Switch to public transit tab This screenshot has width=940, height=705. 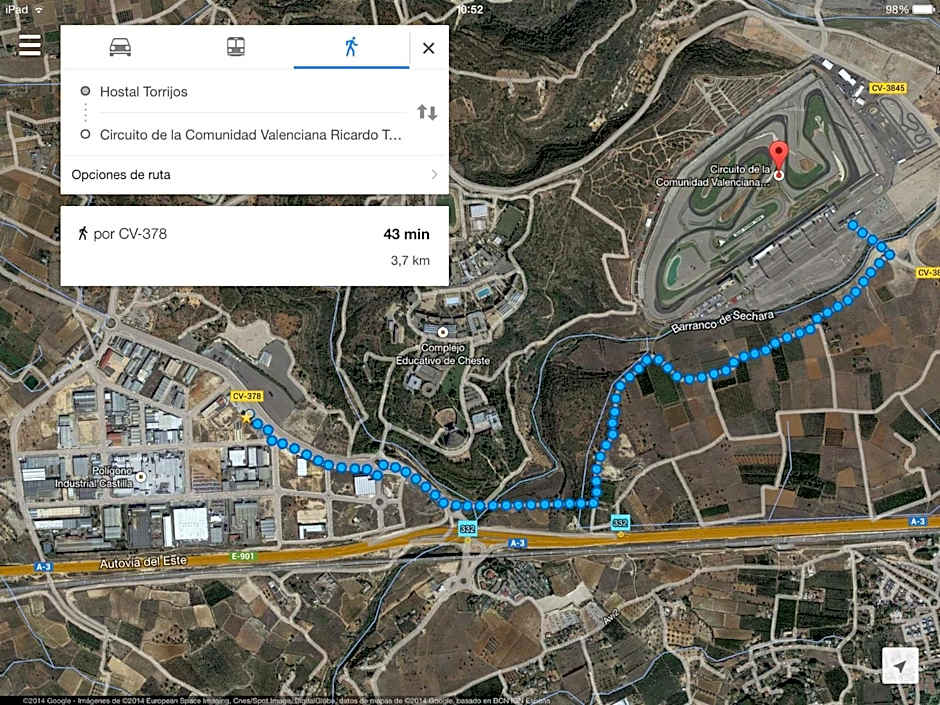[x=235, y=47]
